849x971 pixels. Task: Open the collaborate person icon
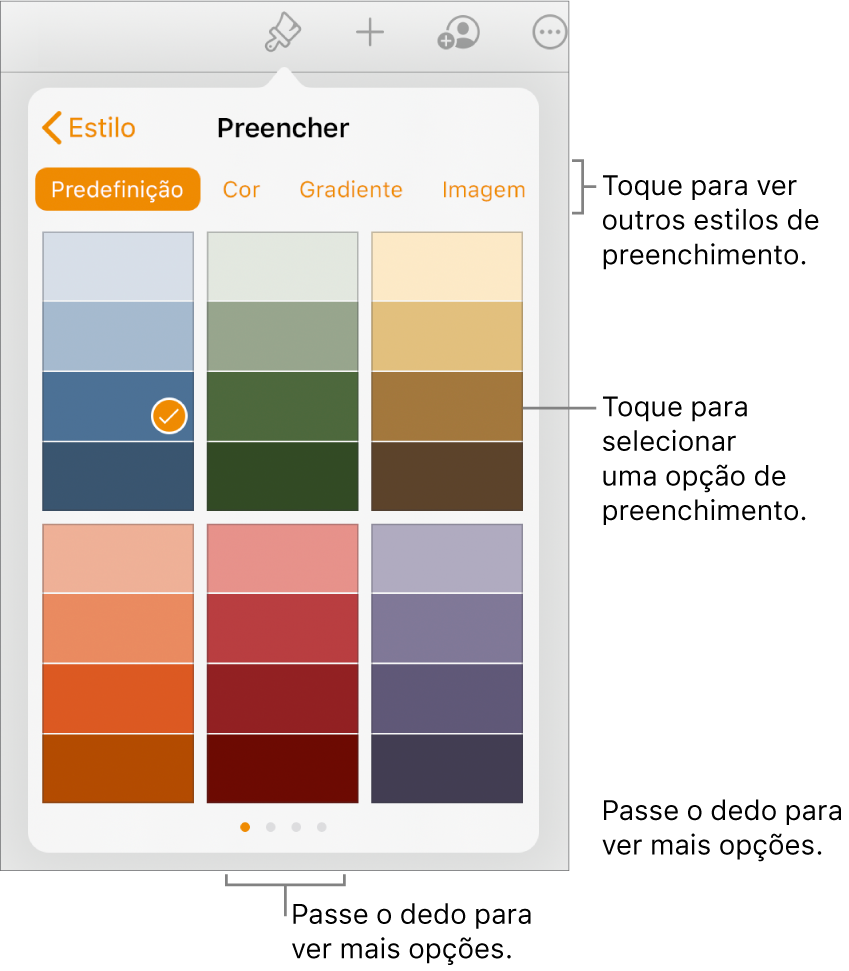coord(458,34)
